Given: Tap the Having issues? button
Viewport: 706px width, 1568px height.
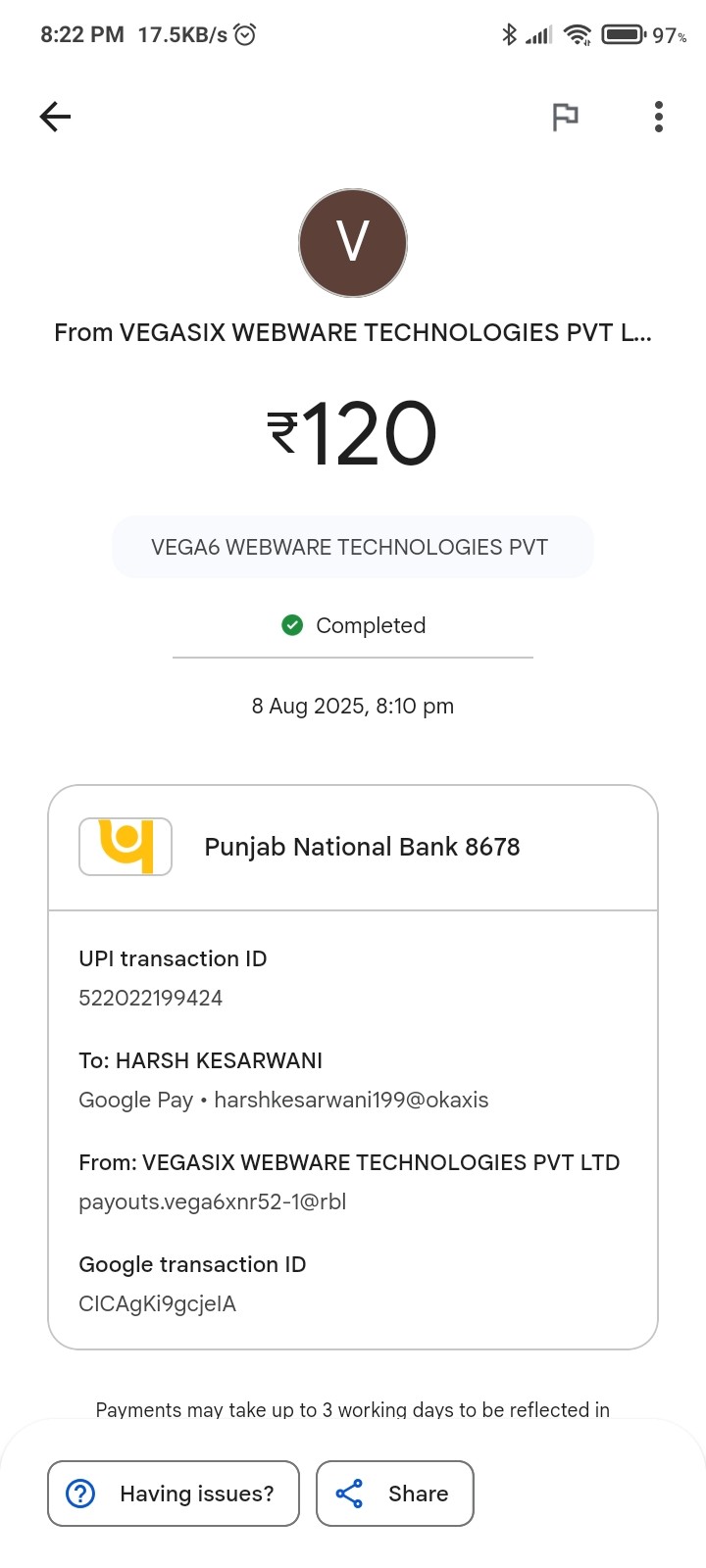Looking at the screenshot, I should (x=174, y=1494).
